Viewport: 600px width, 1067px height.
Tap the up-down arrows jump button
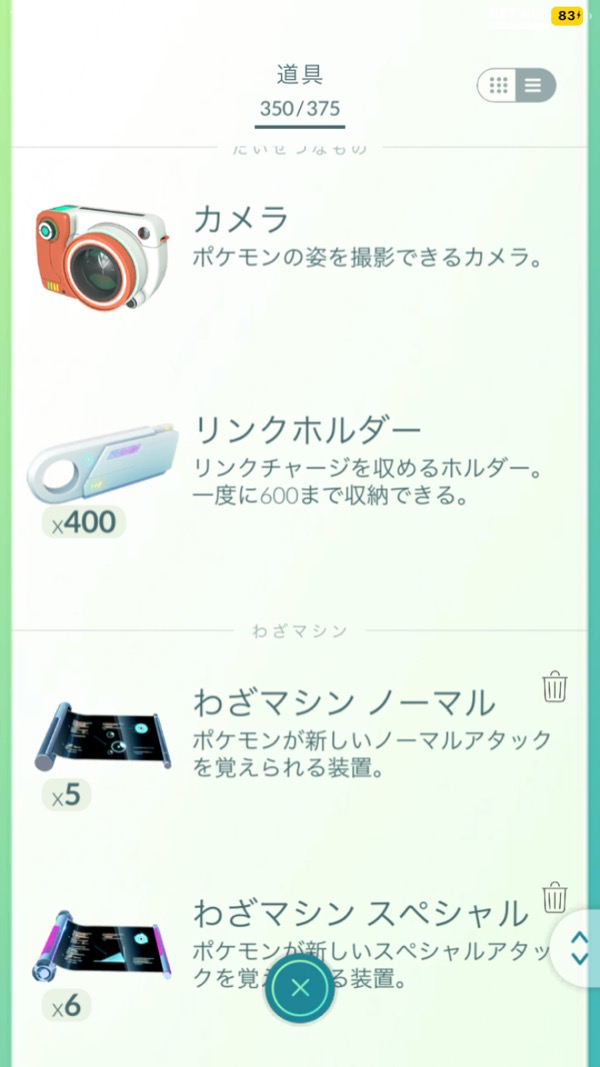[579, 947]
